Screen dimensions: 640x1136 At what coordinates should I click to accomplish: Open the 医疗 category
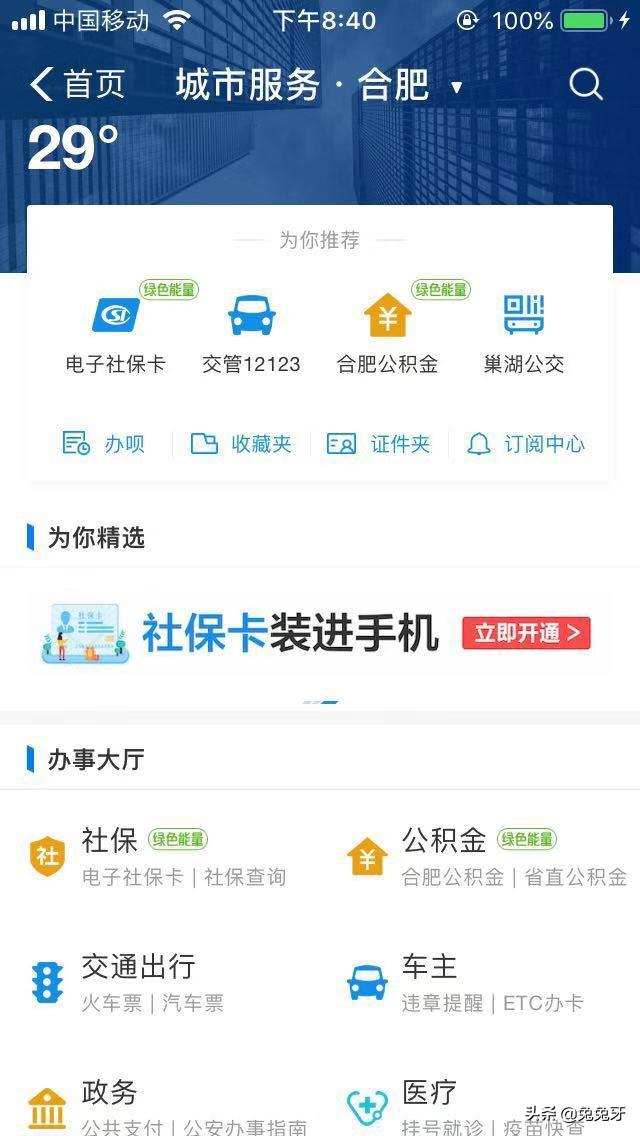[429, 1105]
